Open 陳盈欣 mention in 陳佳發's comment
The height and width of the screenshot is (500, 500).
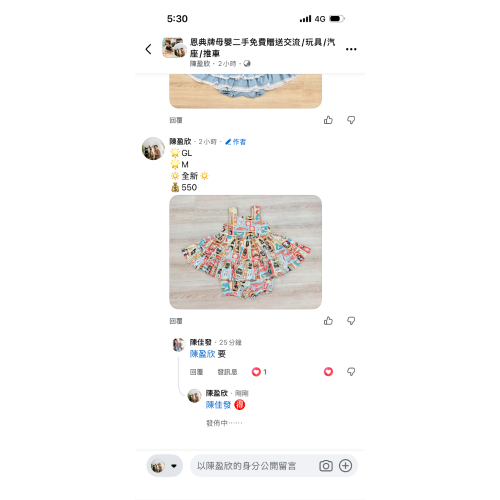202,354
